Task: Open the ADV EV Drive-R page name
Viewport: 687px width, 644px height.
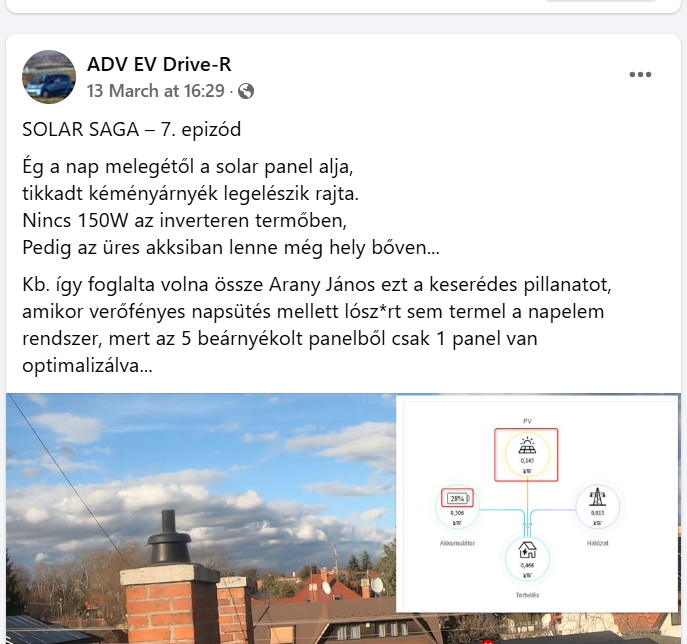Action: pos(159,65)
